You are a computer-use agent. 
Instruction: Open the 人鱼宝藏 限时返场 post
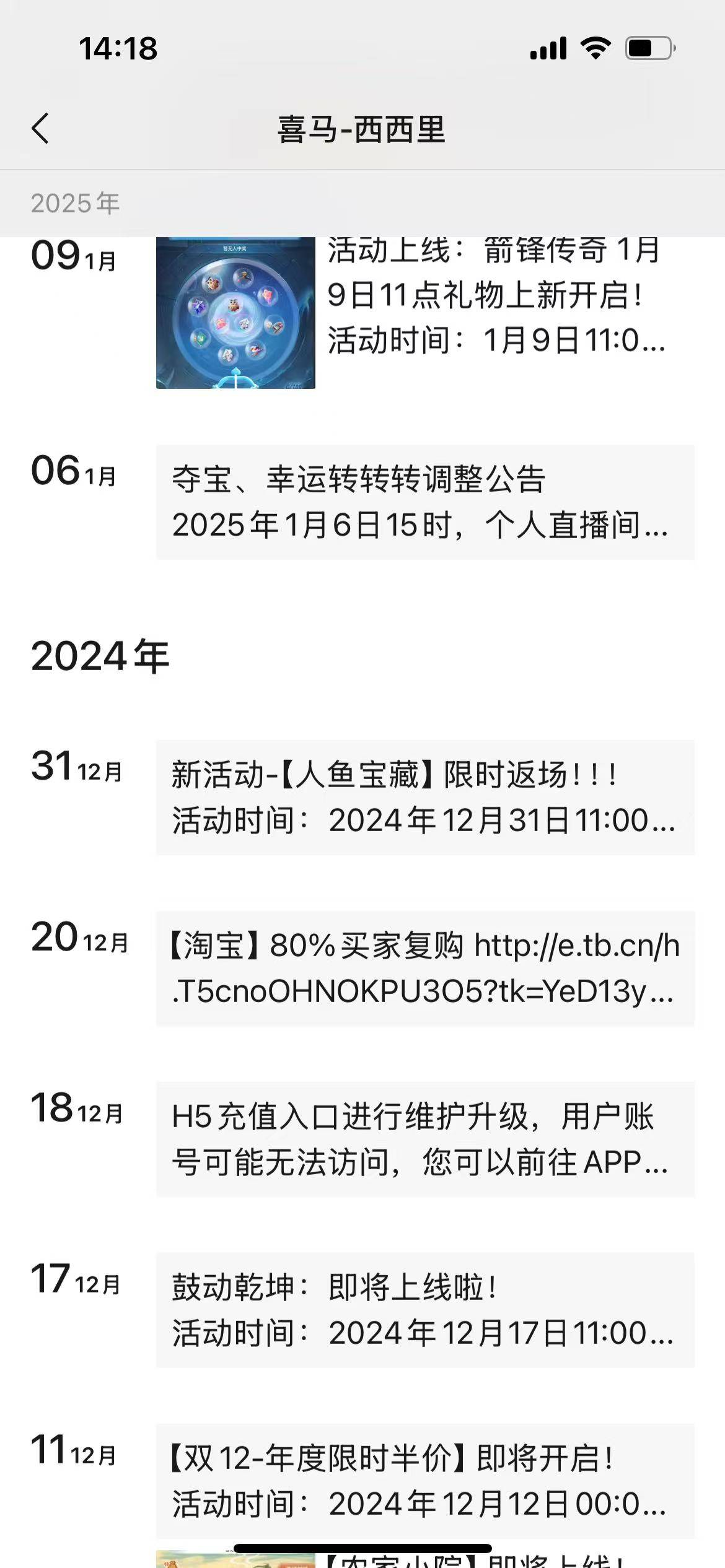pyautogui.click(x=424, y=797)
